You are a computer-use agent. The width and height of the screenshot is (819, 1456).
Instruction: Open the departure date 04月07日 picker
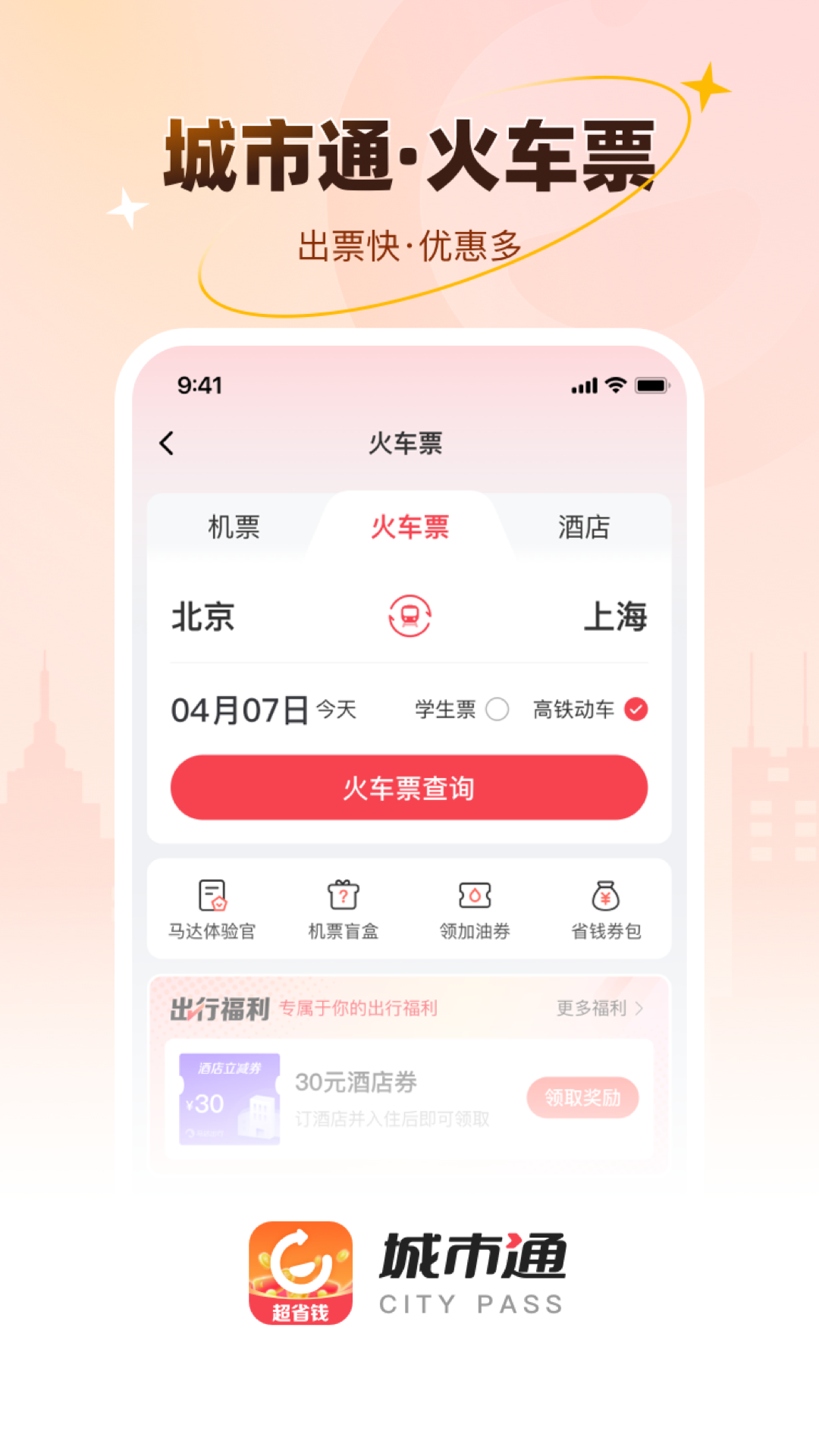(237, 709)
